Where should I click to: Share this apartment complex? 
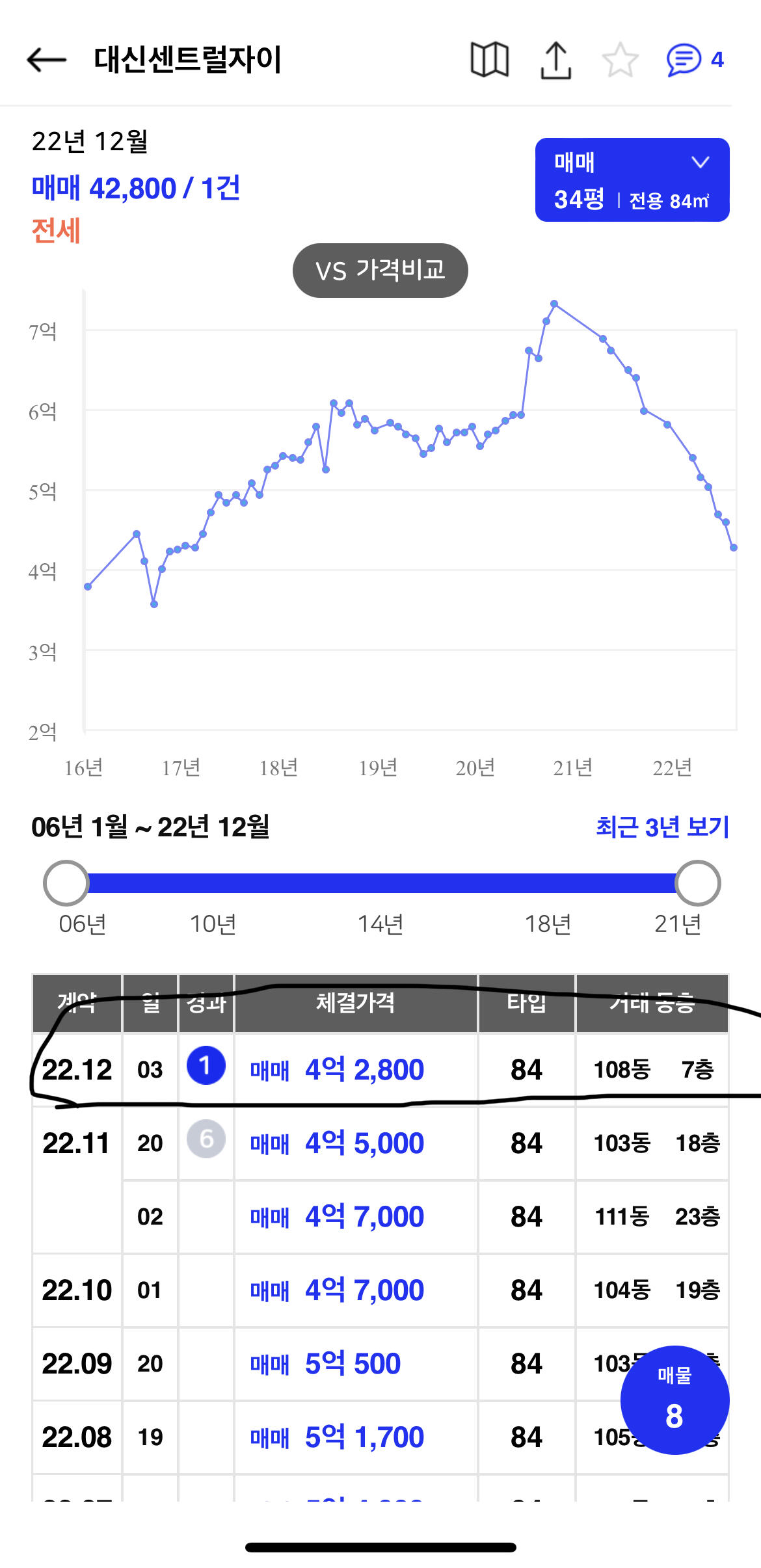pos(555,60)
